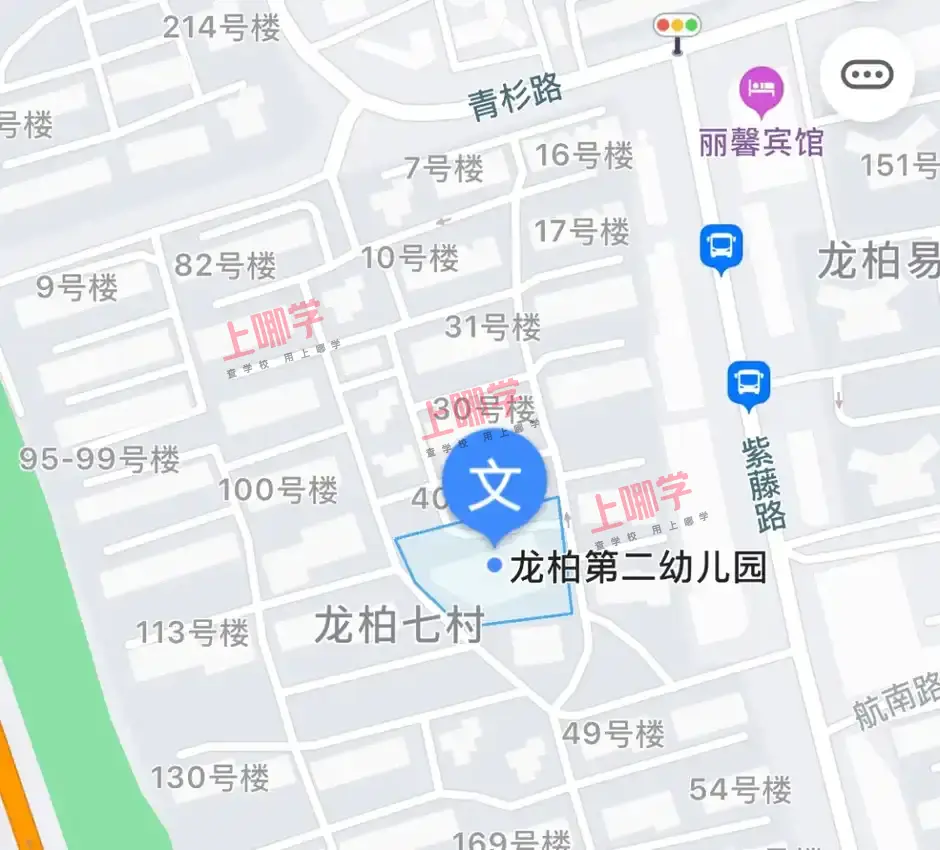The image size is (940, 850).
Task: Tap the bus stop icon above 紫藤路
Action: point(749,385)
